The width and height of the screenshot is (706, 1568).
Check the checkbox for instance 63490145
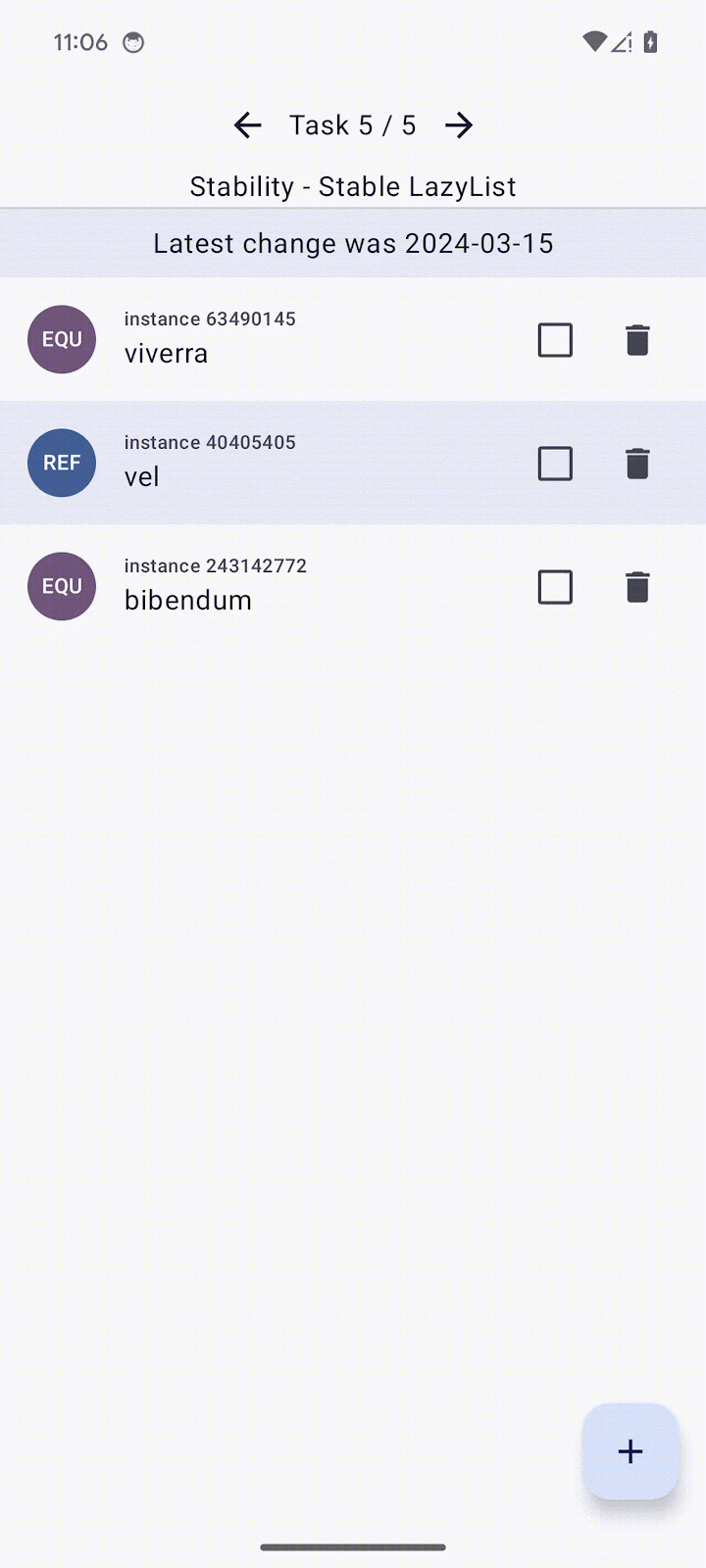(x=555, y=339)
